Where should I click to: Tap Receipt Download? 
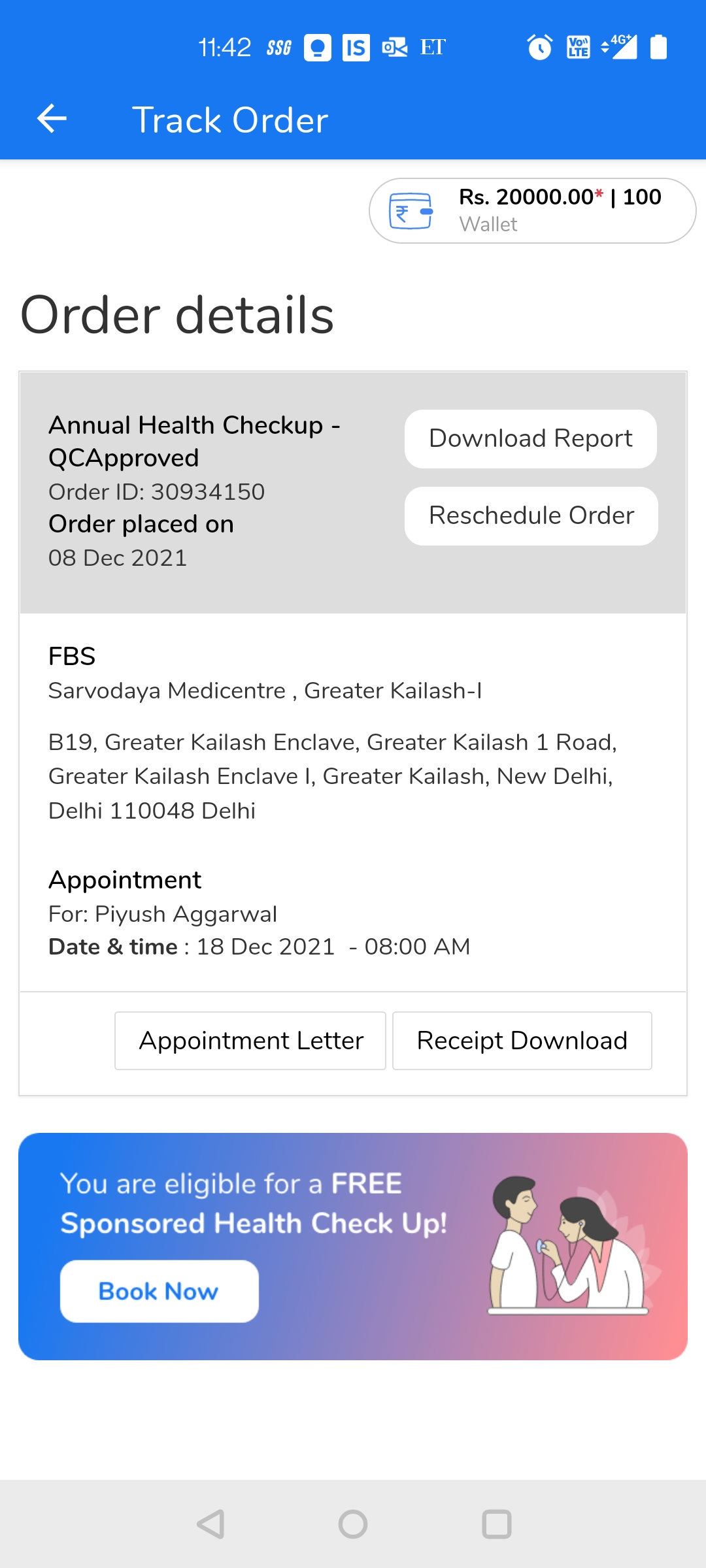(522, 1041)
